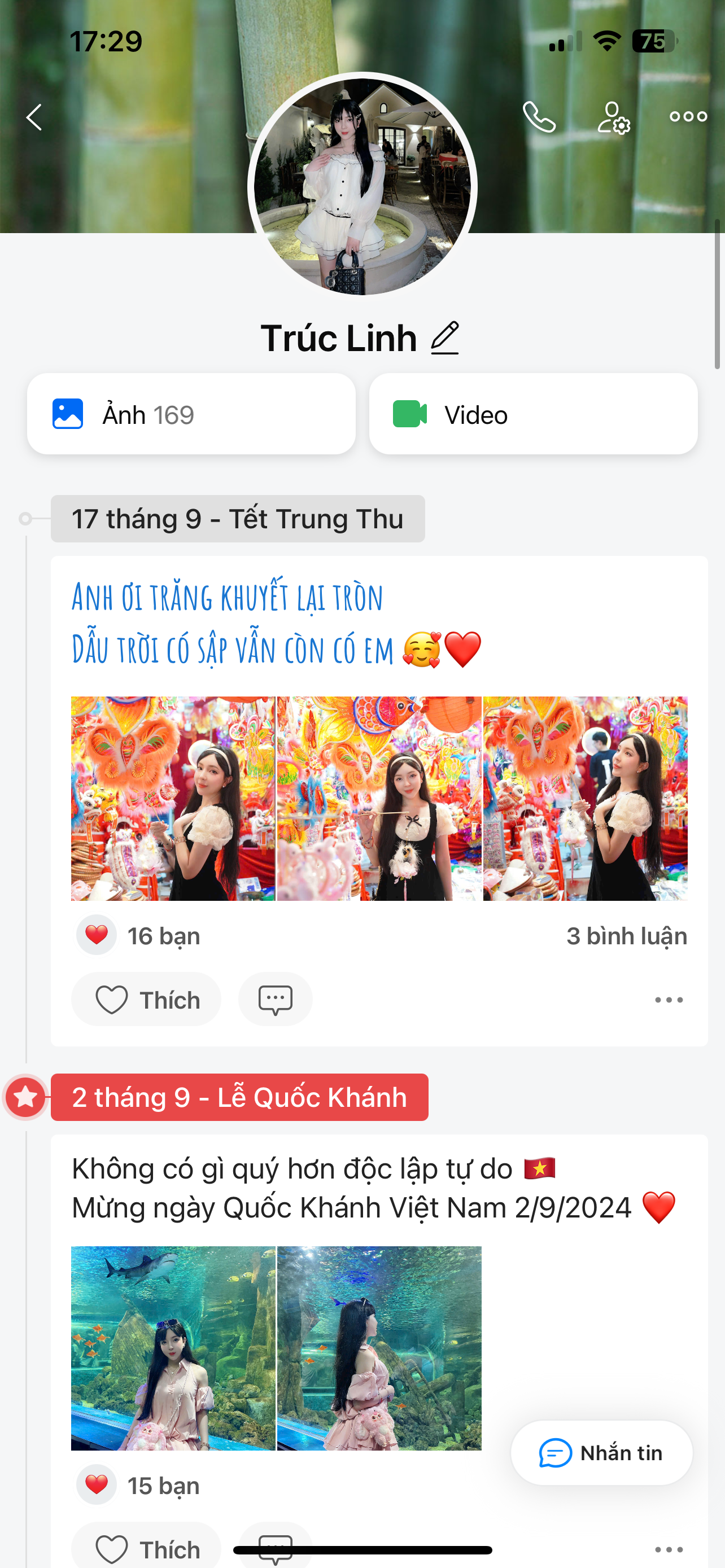Open the middle lantern photo in the Trung Thu post
Viewport: 725px width, 1568px height.
pos(379,798)
